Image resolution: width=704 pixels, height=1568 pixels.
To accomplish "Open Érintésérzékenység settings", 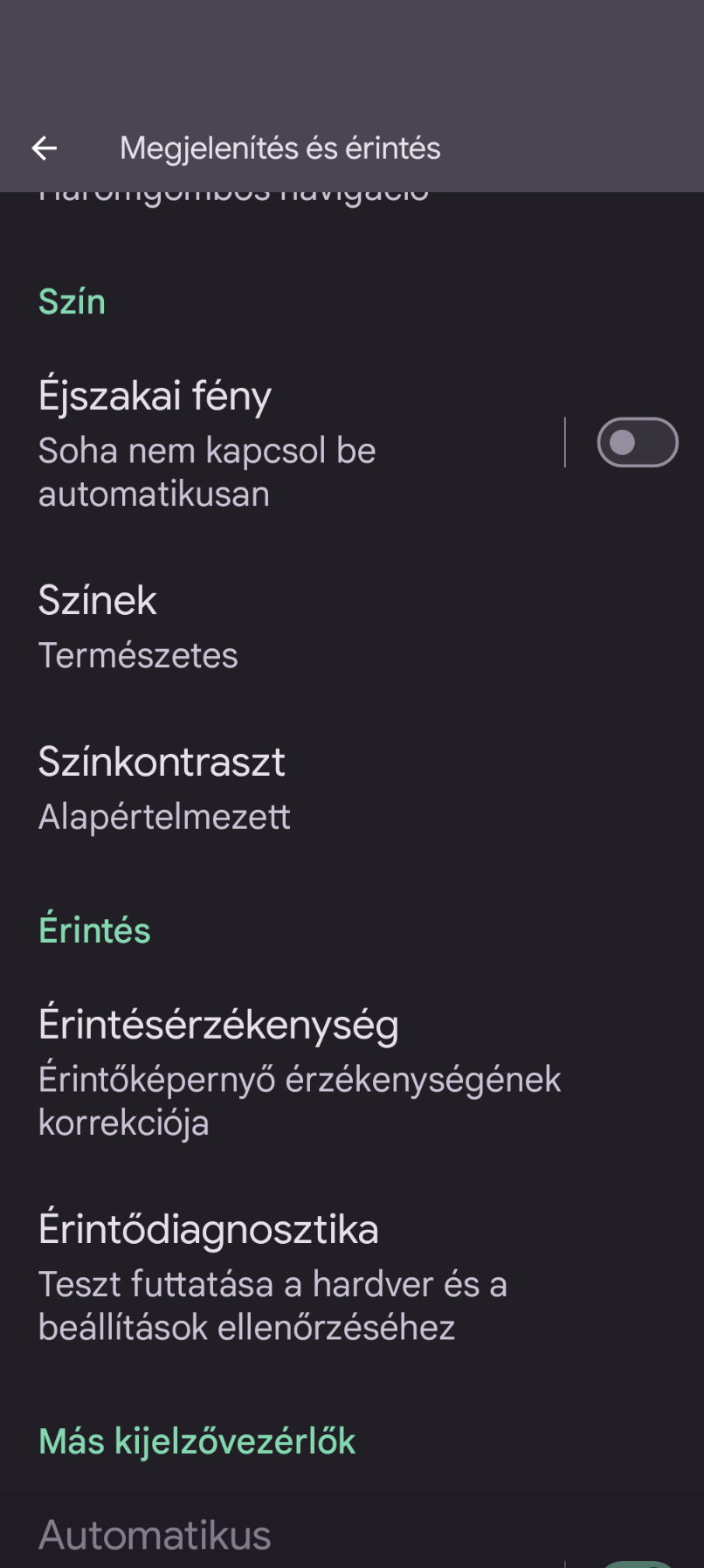I will point(352,1072).
